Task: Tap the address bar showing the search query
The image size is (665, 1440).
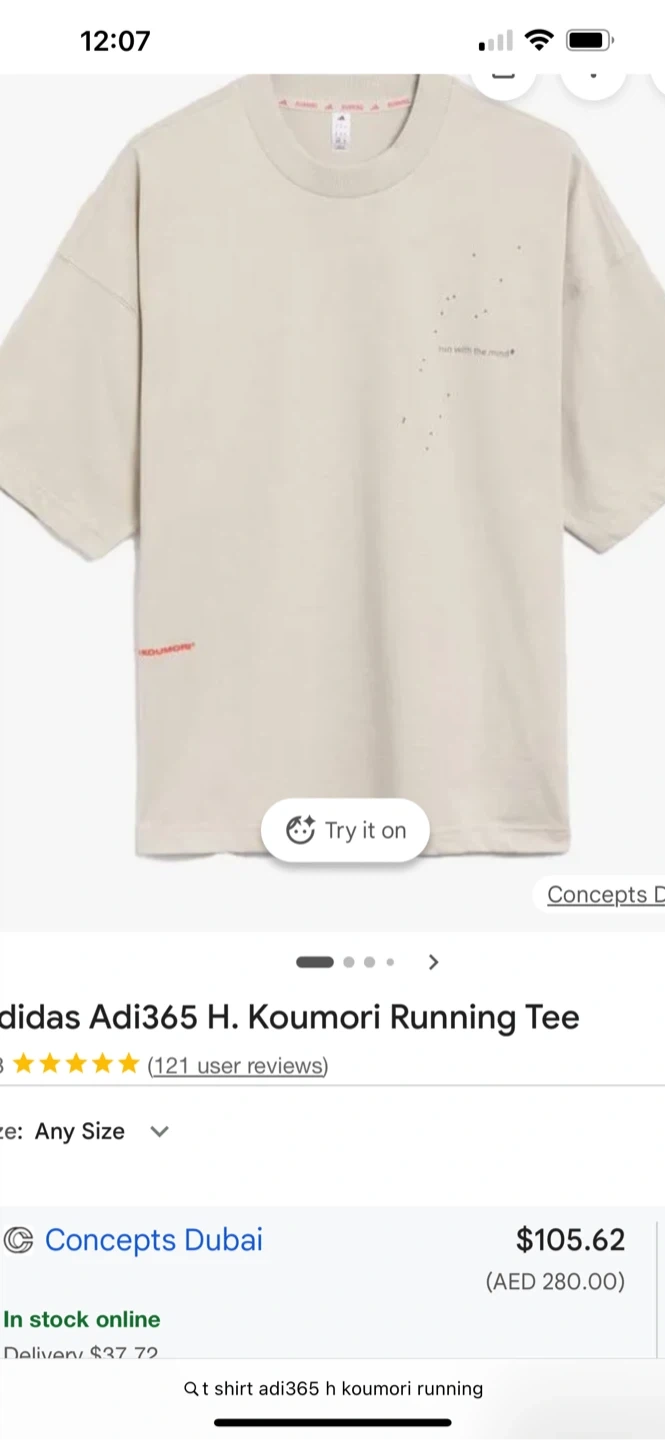Action: click(x=333, y=1389)
